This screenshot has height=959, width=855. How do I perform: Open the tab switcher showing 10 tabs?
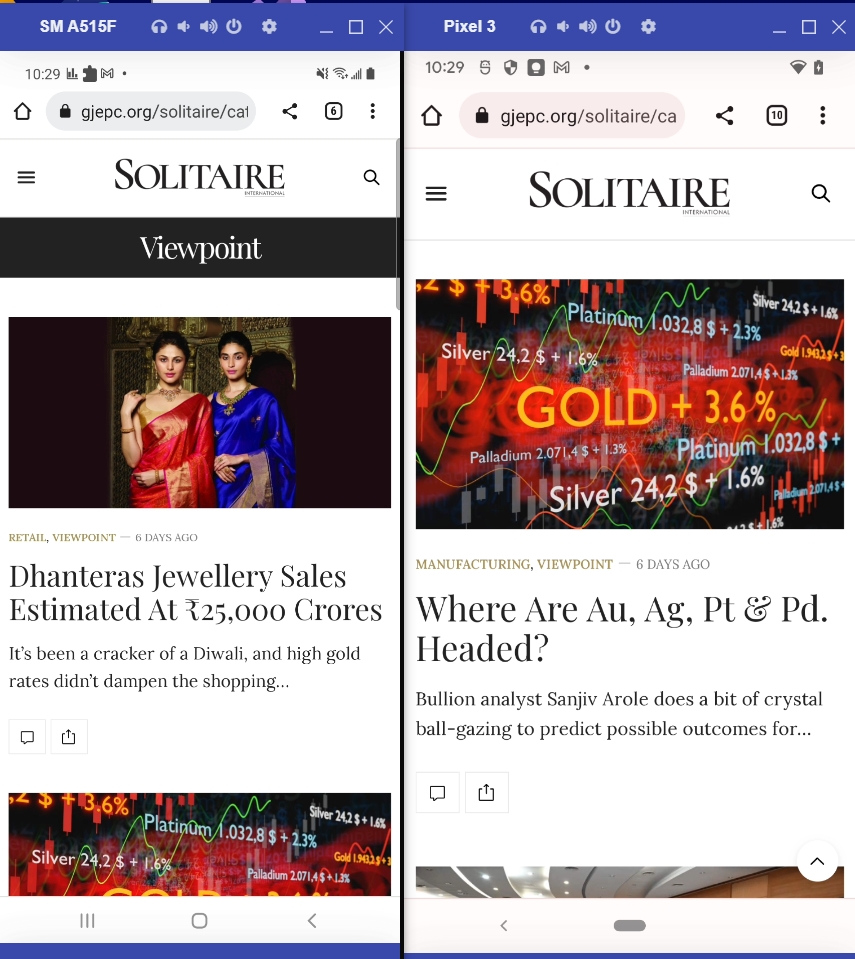(776, 116)
